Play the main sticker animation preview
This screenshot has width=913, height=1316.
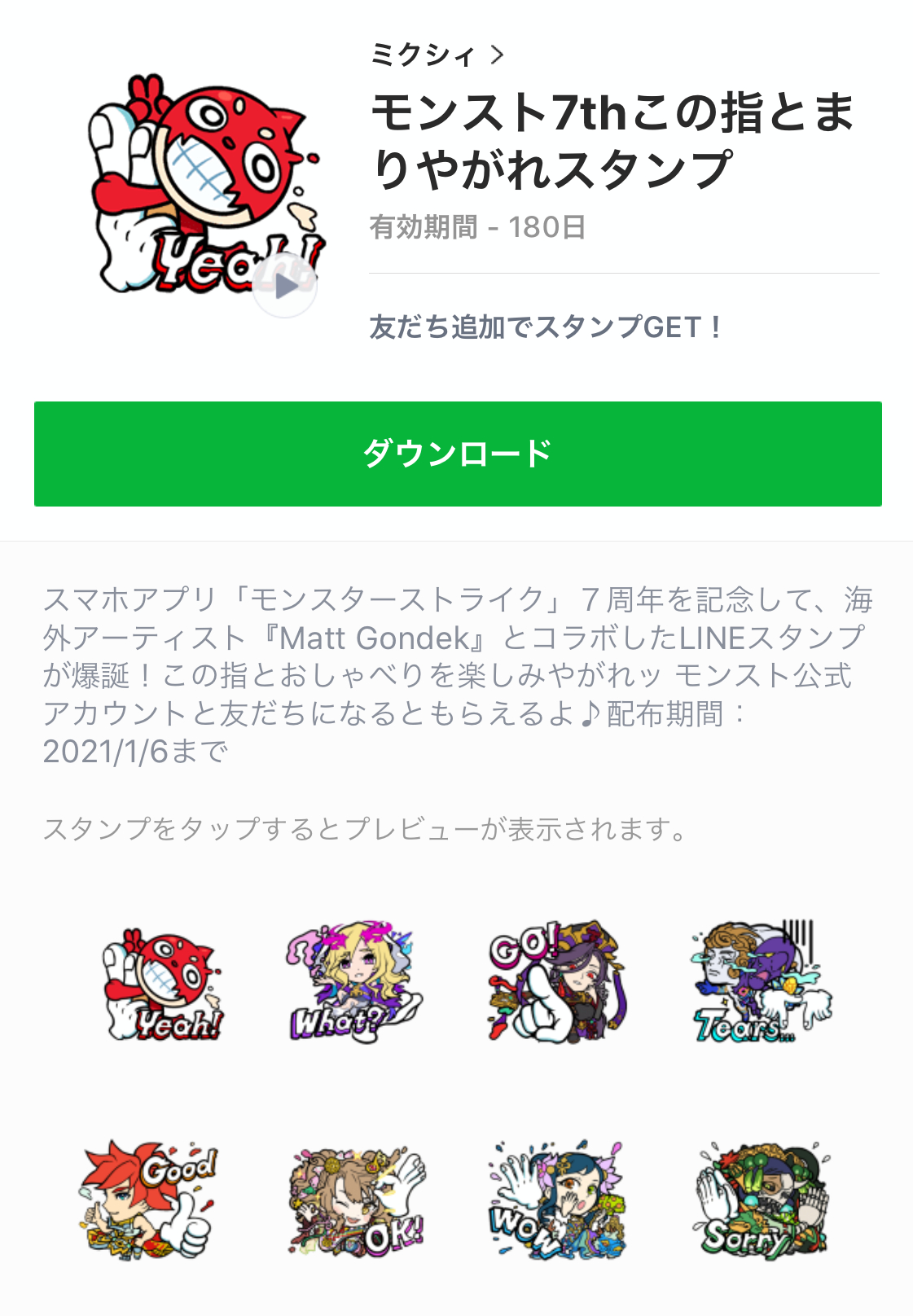(x=284, y=286)
